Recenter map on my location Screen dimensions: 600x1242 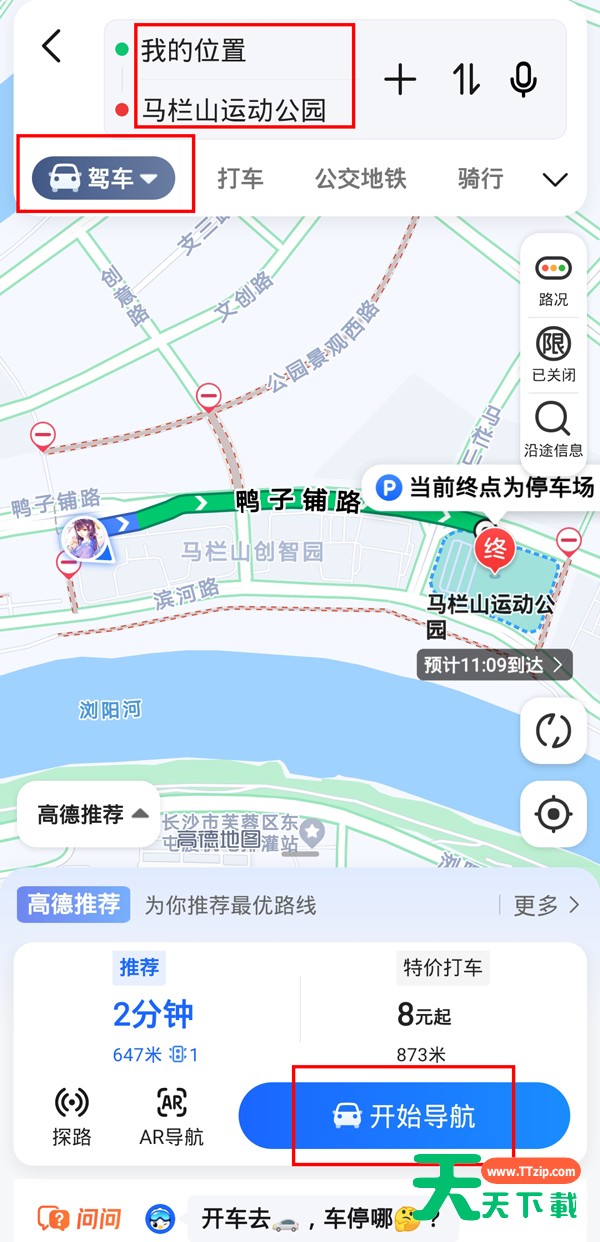tap(553, 814)
